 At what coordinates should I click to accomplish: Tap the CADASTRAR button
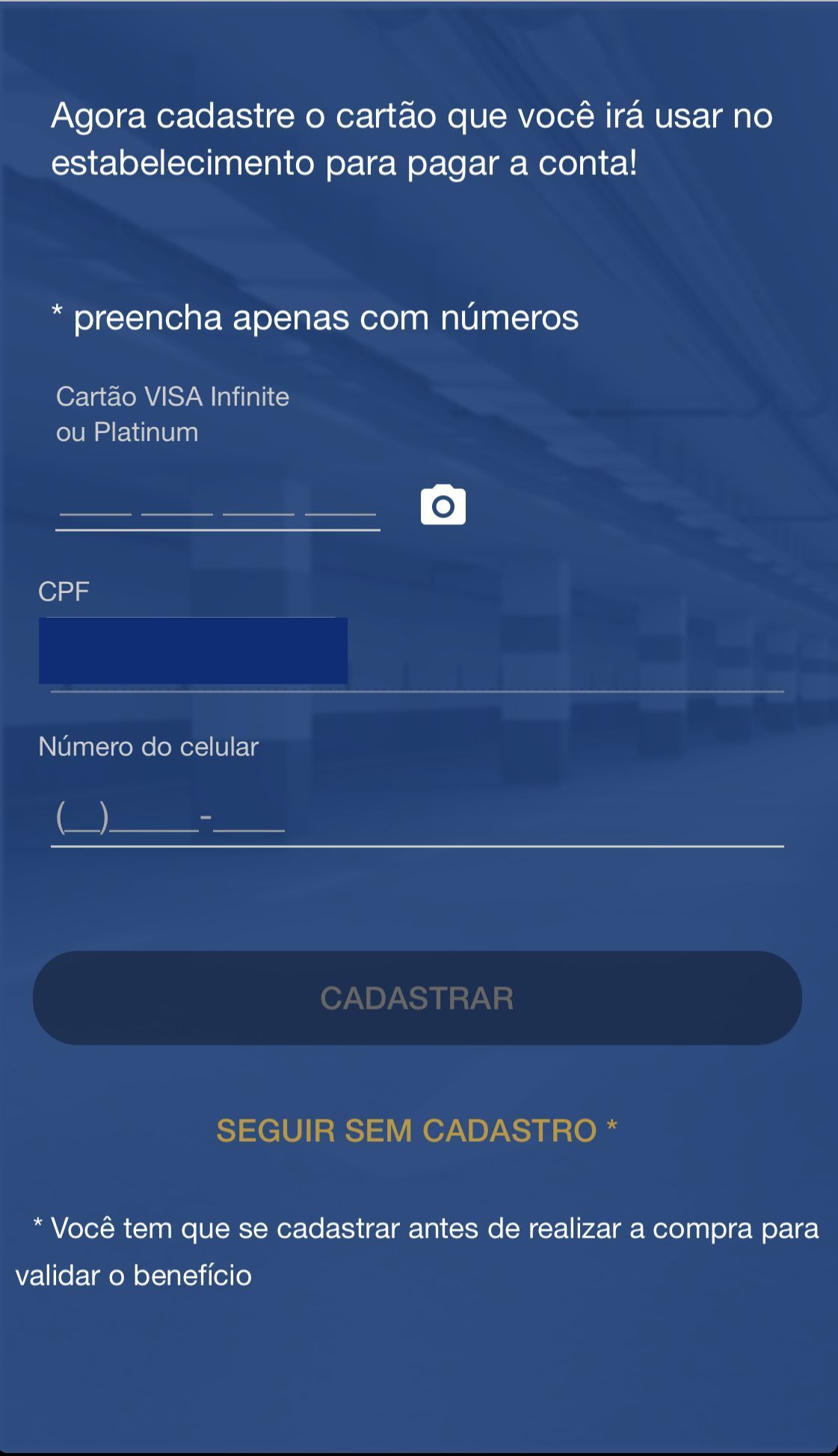pos(417,998)
